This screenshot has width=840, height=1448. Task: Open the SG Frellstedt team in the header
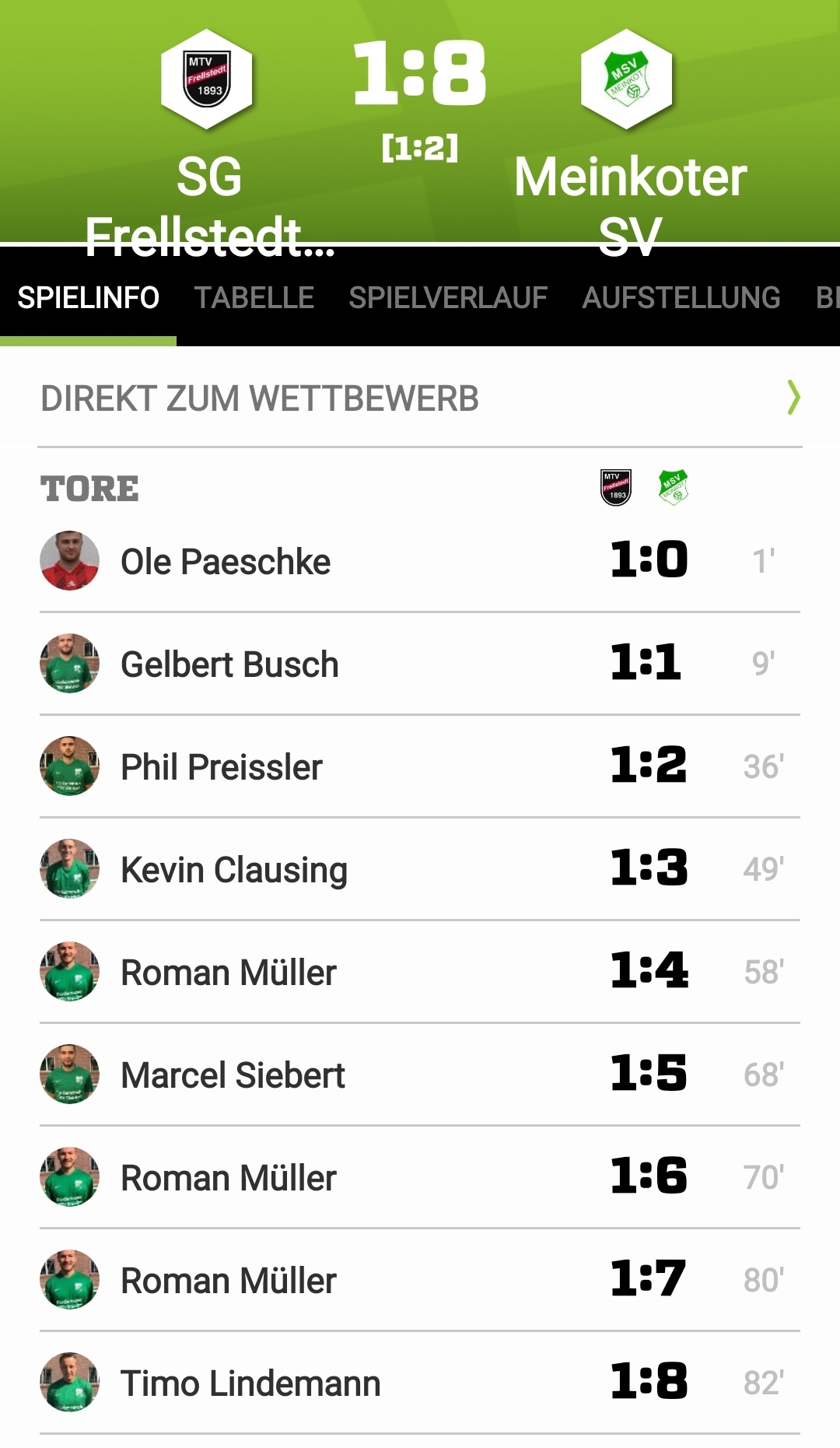pos(208,140)
